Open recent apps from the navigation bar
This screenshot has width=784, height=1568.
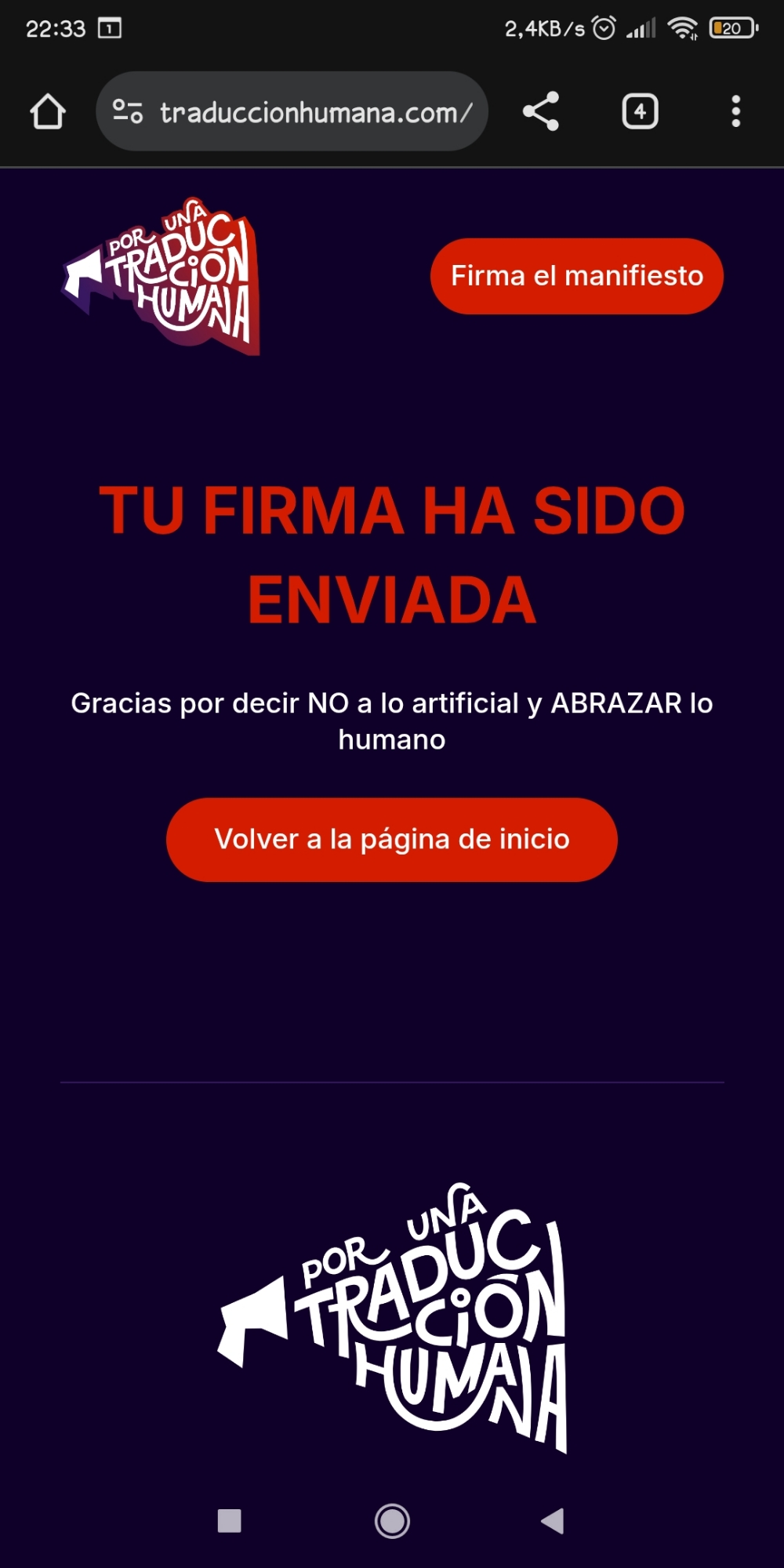coord(229,1521)
